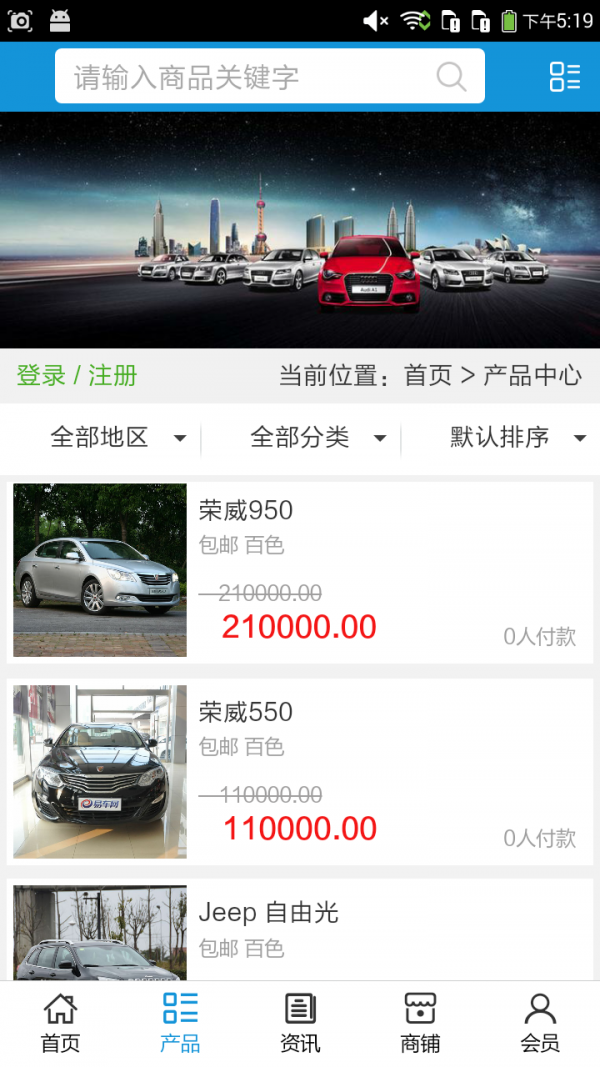Open the 荣威950 product card
600x1067 pixels.
(x=300, y=570)
